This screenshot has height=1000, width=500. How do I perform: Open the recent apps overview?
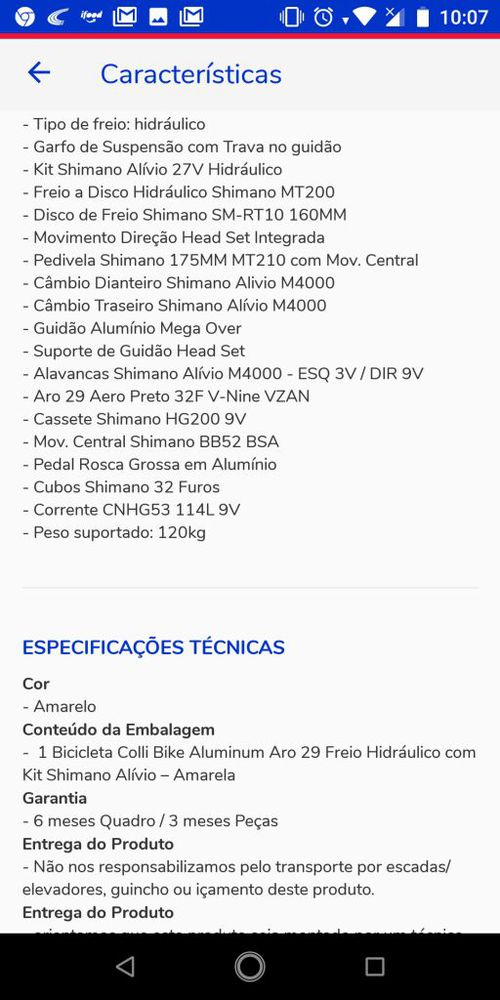[374, 967]
